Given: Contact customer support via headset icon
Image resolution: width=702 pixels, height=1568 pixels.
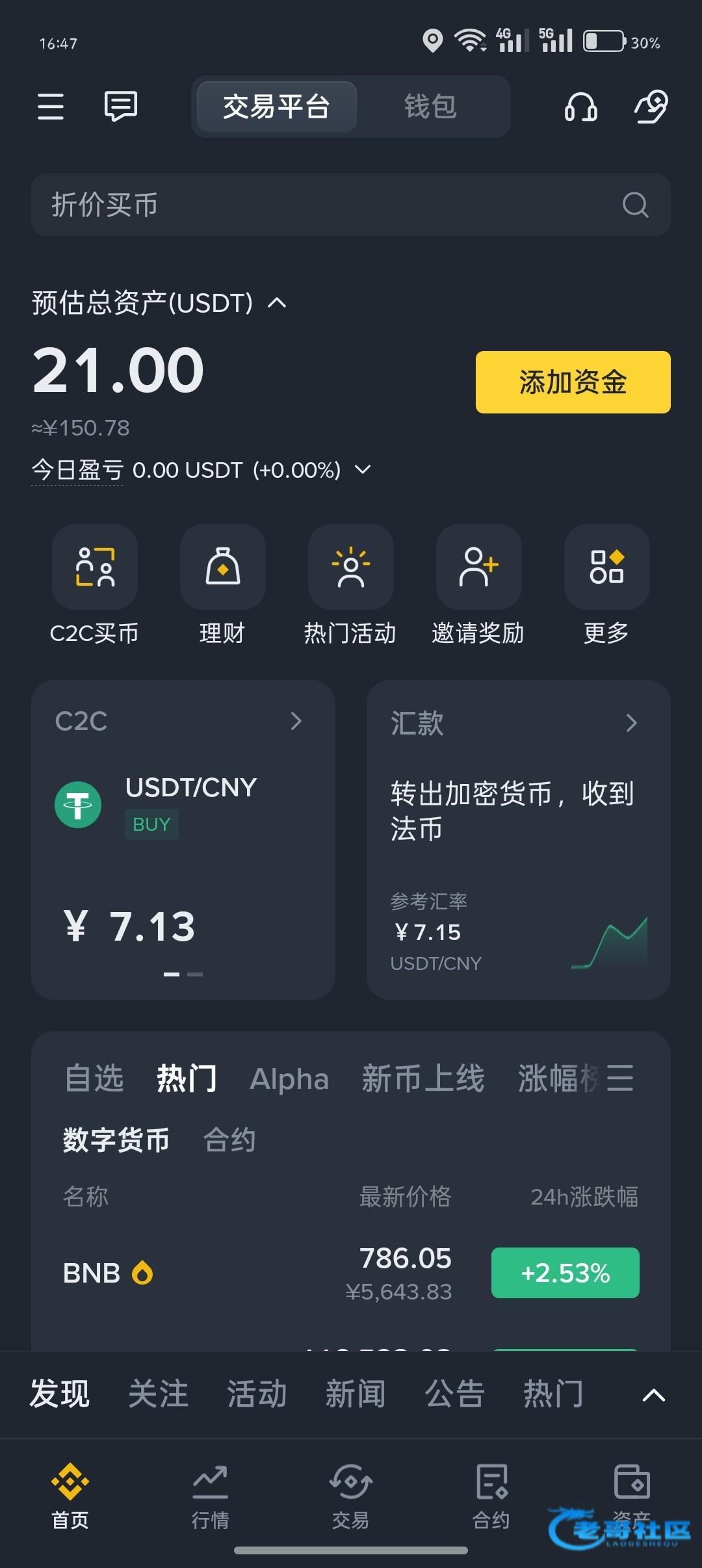Looking at the screenshot, I should tap(580, 107).
